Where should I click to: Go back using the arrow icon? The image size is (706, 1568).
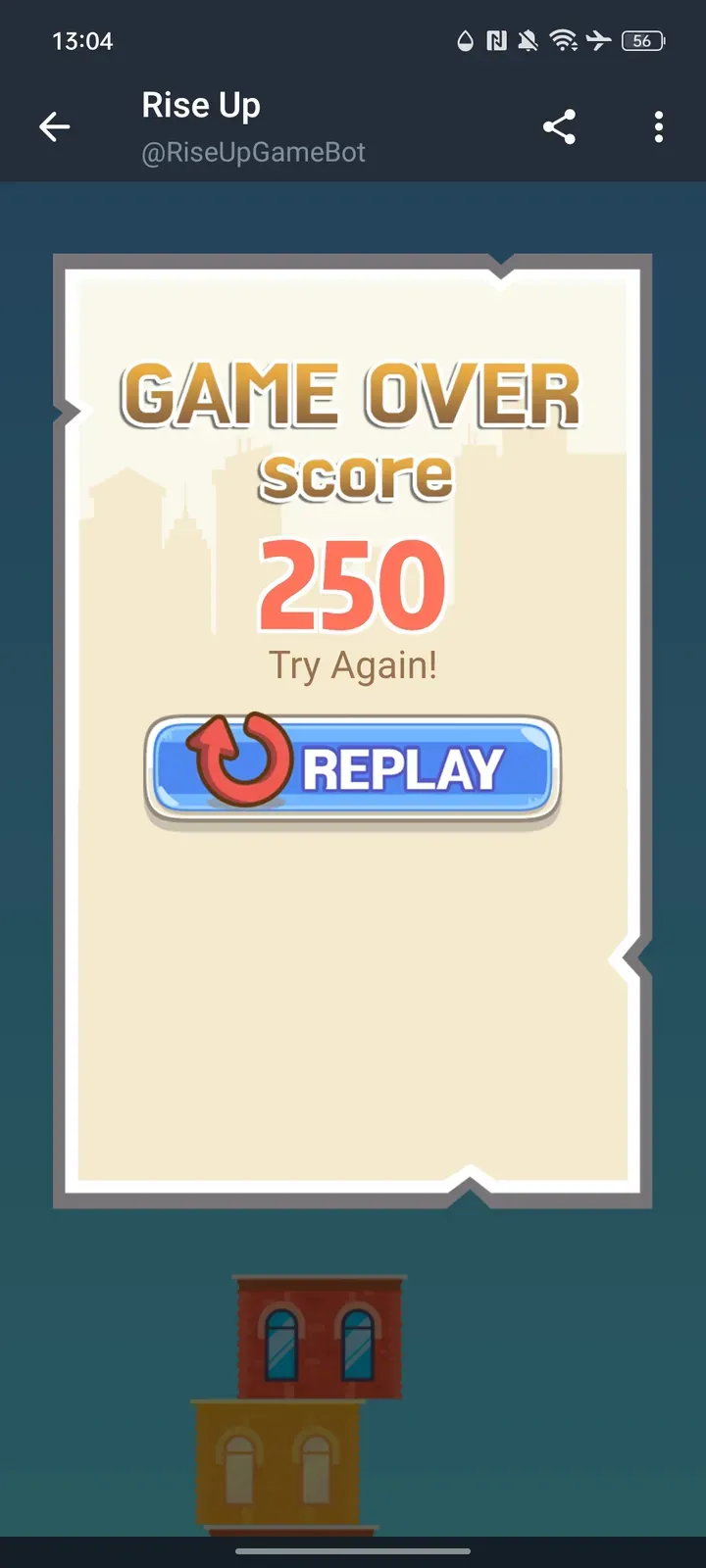coord(55,126)
